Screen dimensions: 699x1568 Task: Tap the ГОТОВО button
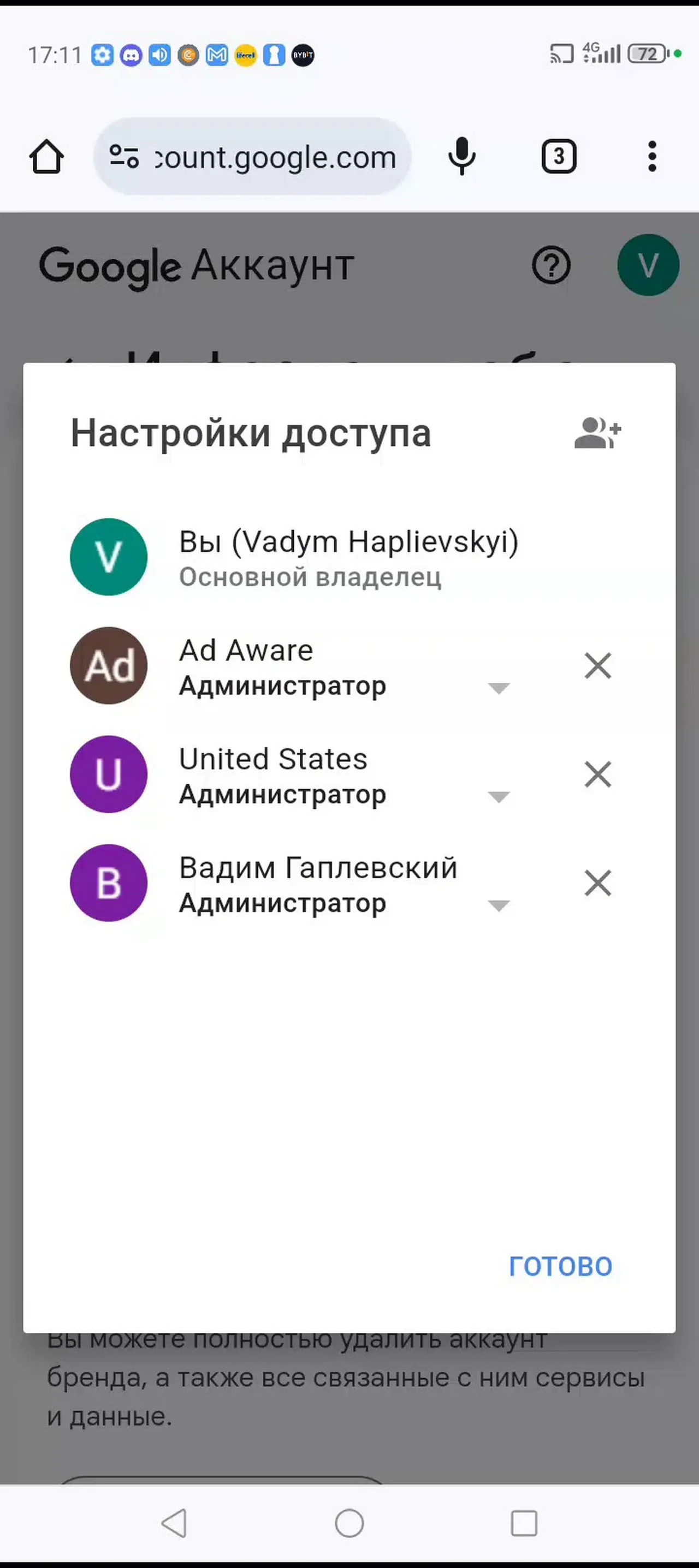tap(560, 1267)
